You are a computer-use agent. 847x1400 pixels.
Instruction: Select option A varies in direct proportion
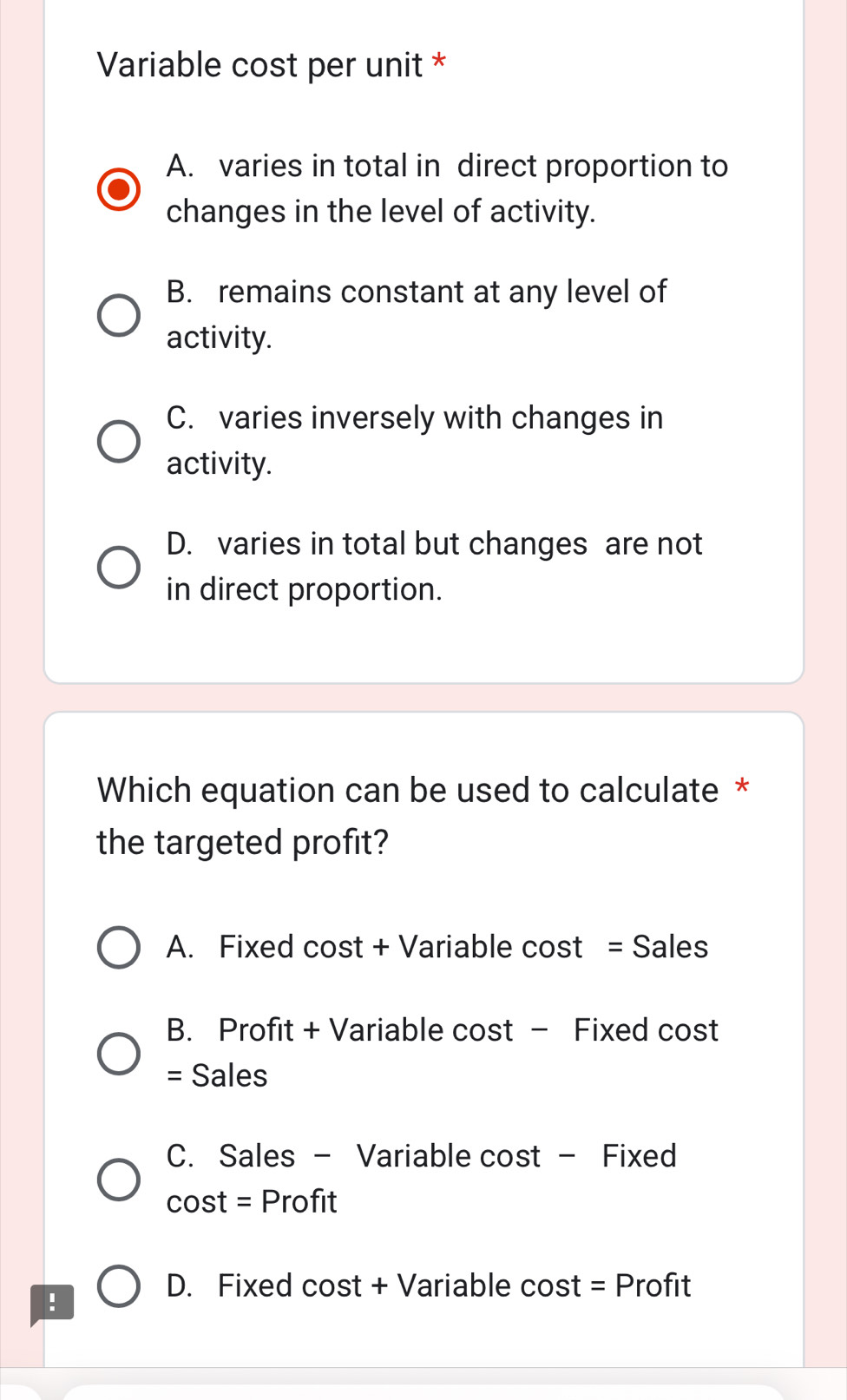[x=119, y=189]
